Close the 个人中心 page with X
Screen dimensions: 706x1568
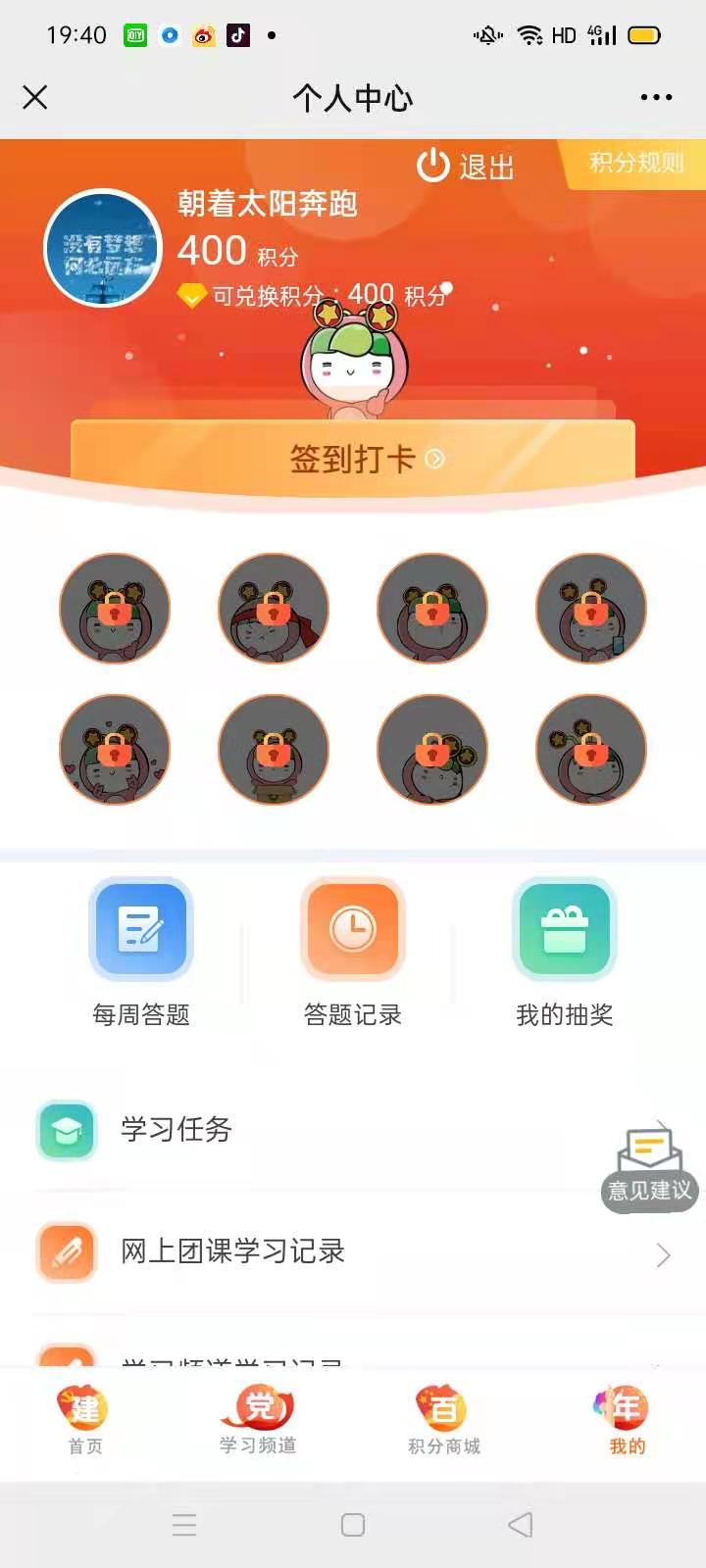pos(35,97)
